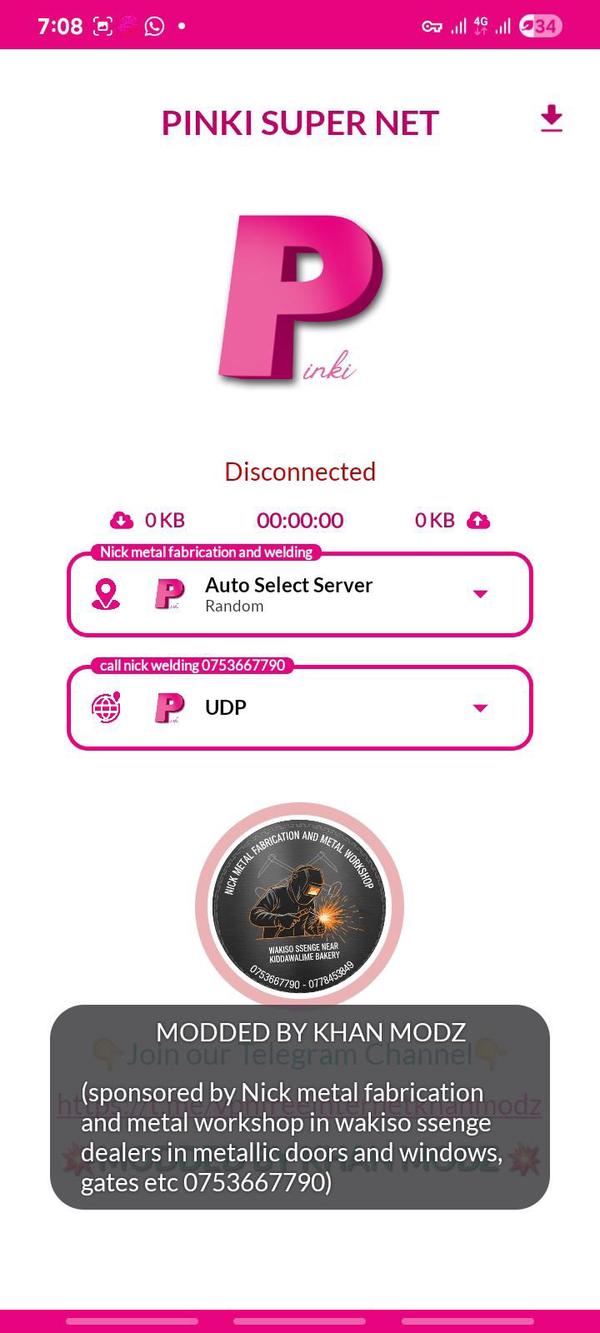Image resolution: width=600 pixels, height=1333 pixels.
Task: Open the Telegram channel link
Action: [299, 1106]
